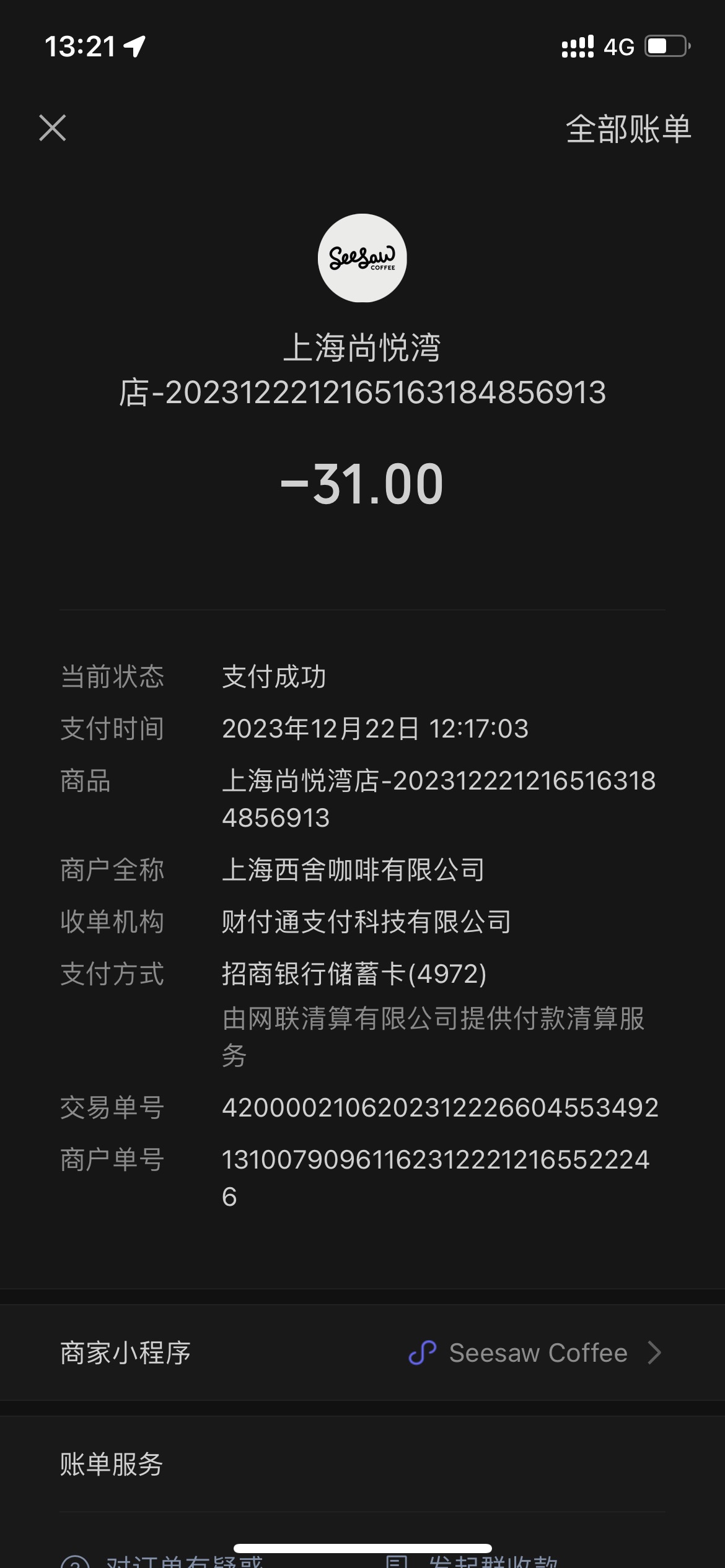Viewport: 725px width, 1568px height.
Task: Open the Seesaw Coffee mini program row
Action: [362, 1352]
